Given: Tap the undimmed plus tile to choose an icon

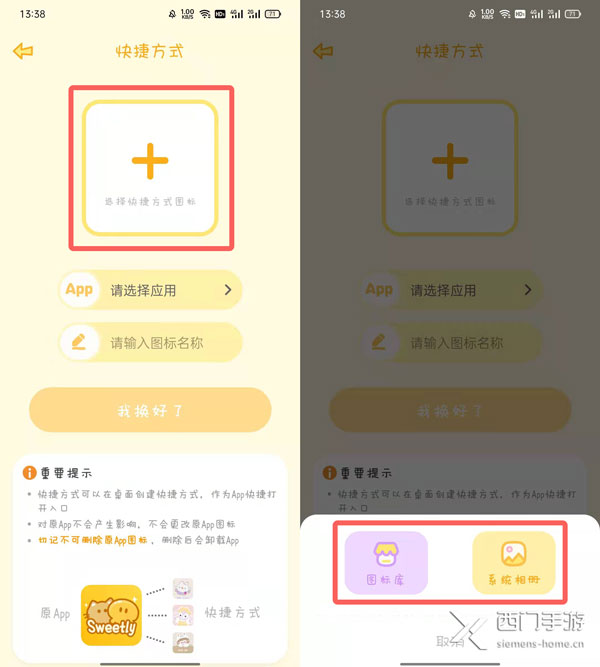Looking at the screenshot, I should coord(150,168).
